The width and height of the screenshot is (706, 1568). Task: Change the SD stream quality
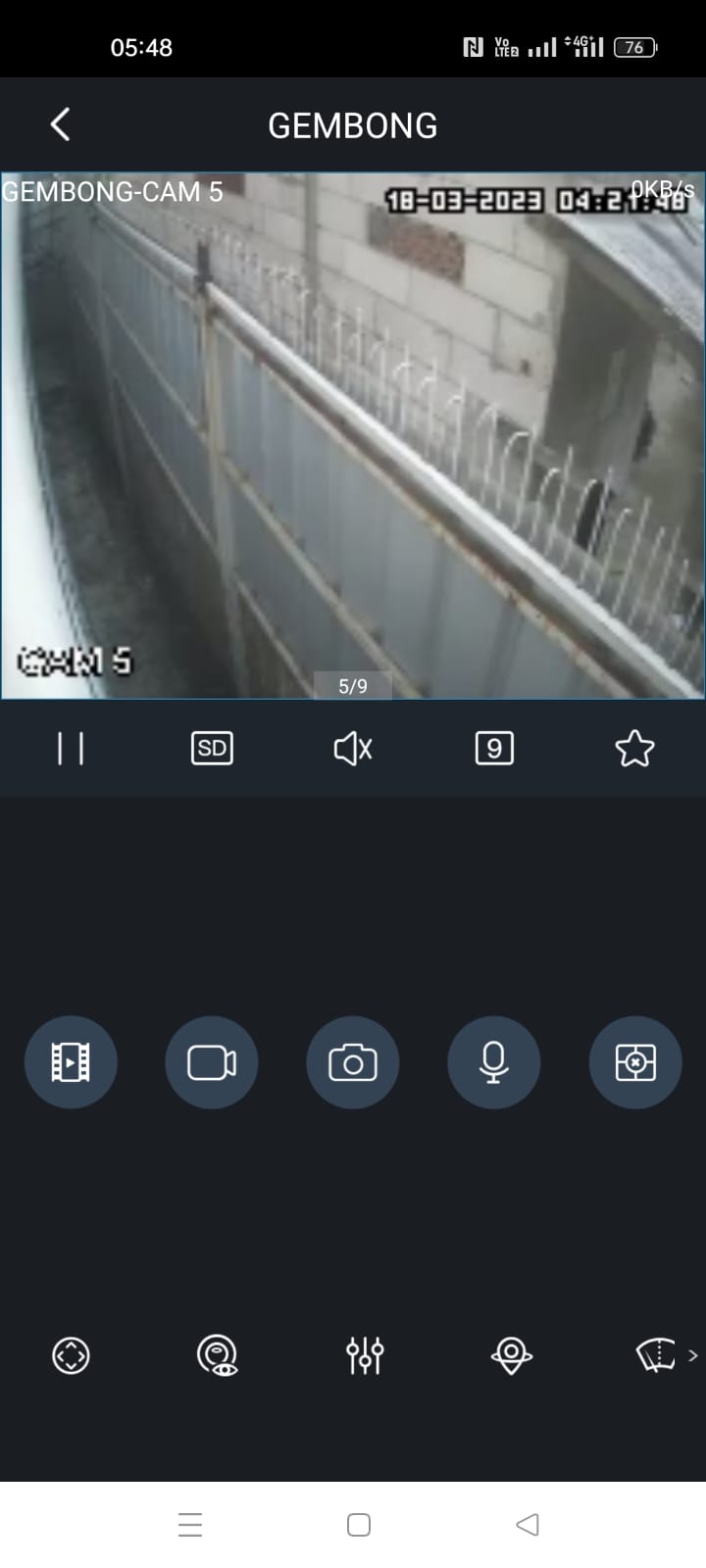pos(212,749)
